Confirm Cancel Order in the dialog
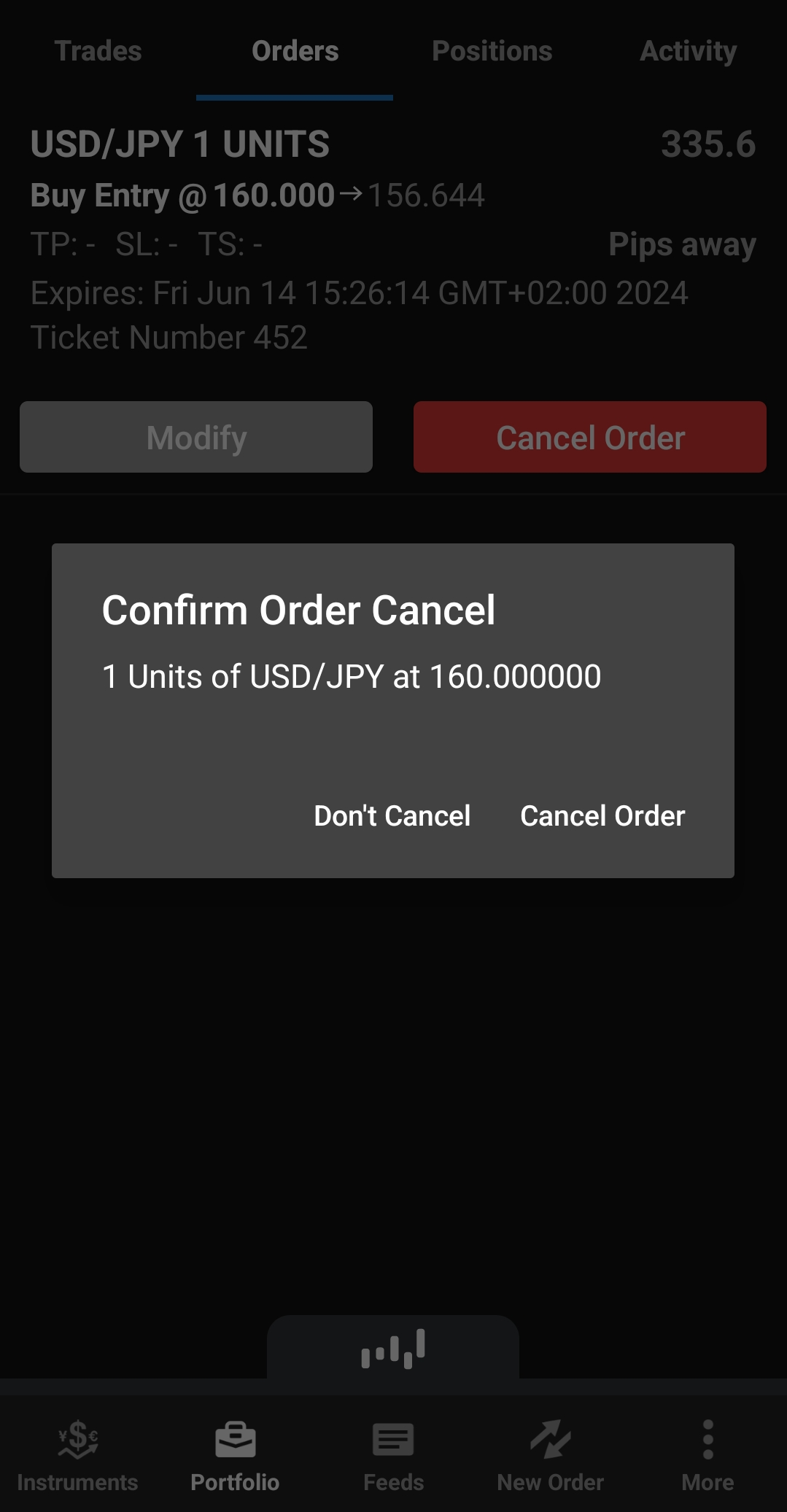787x1512 pixels. [602, 815]
